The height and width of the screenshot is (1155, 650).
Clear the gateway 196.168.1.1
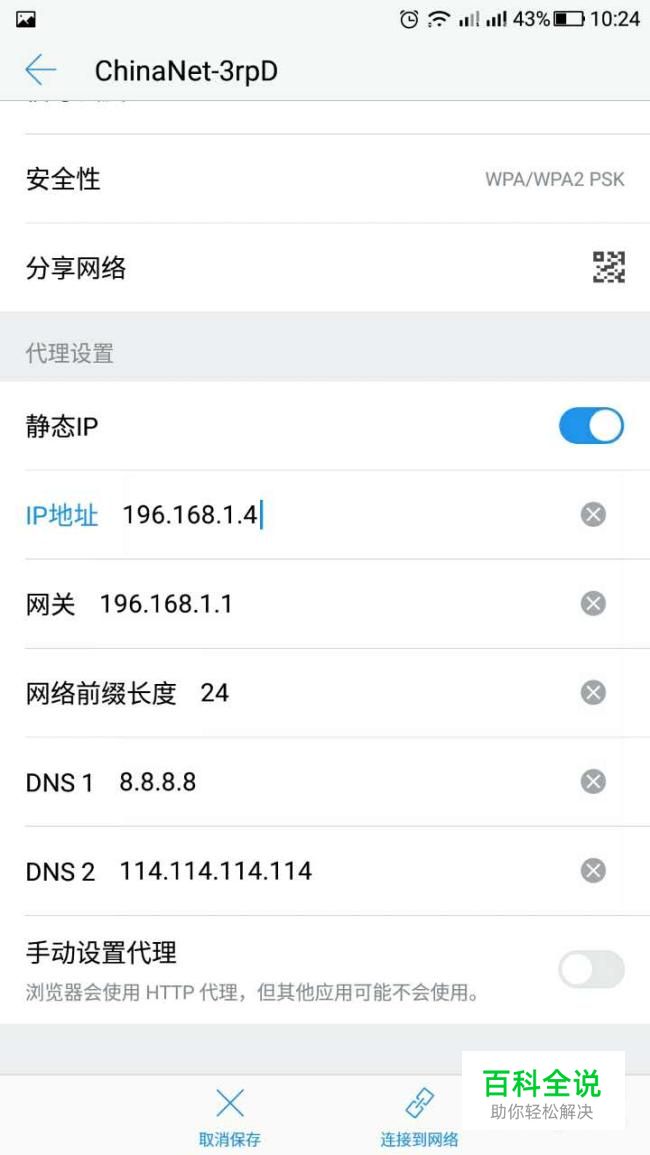pos(593,604)
